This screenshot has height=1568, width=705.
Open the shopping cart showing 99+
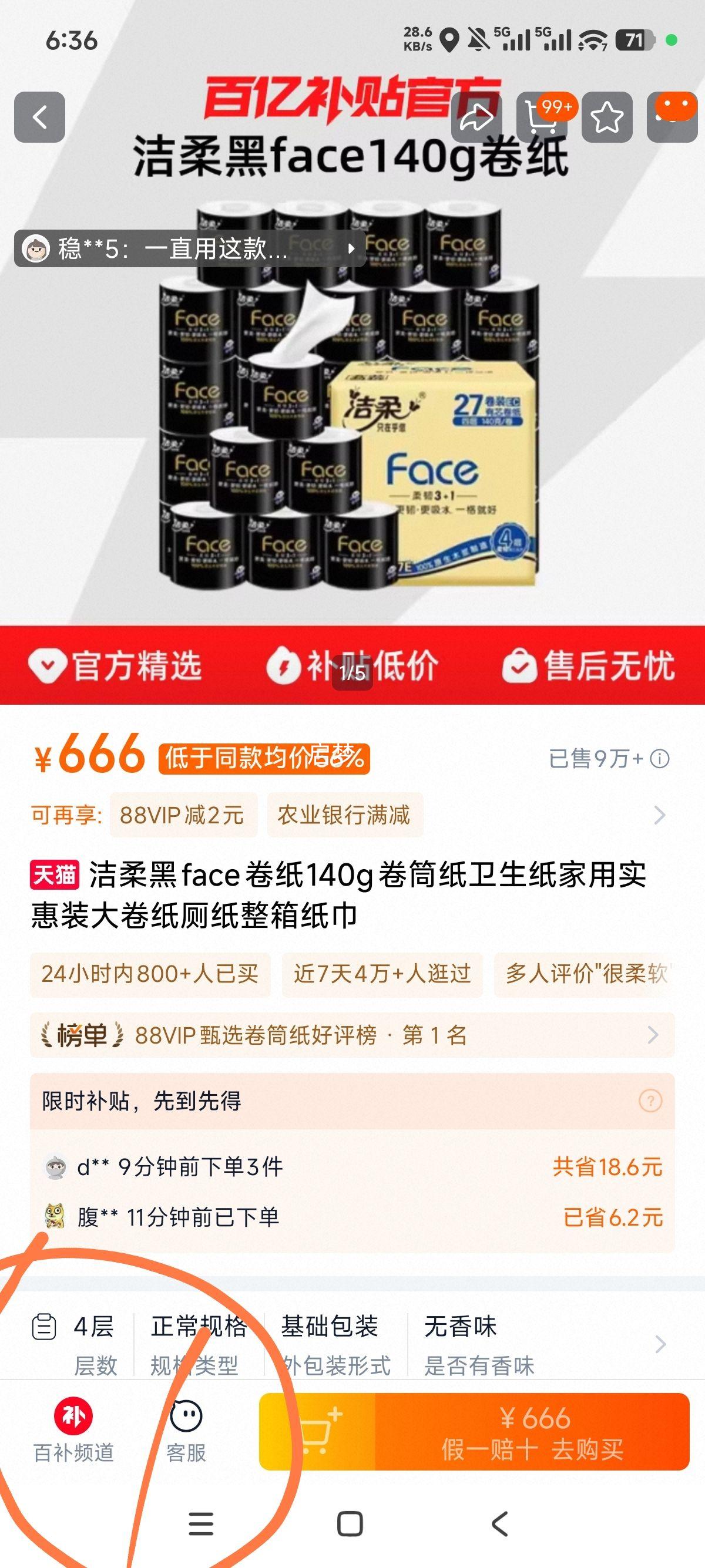coord(542,117)
